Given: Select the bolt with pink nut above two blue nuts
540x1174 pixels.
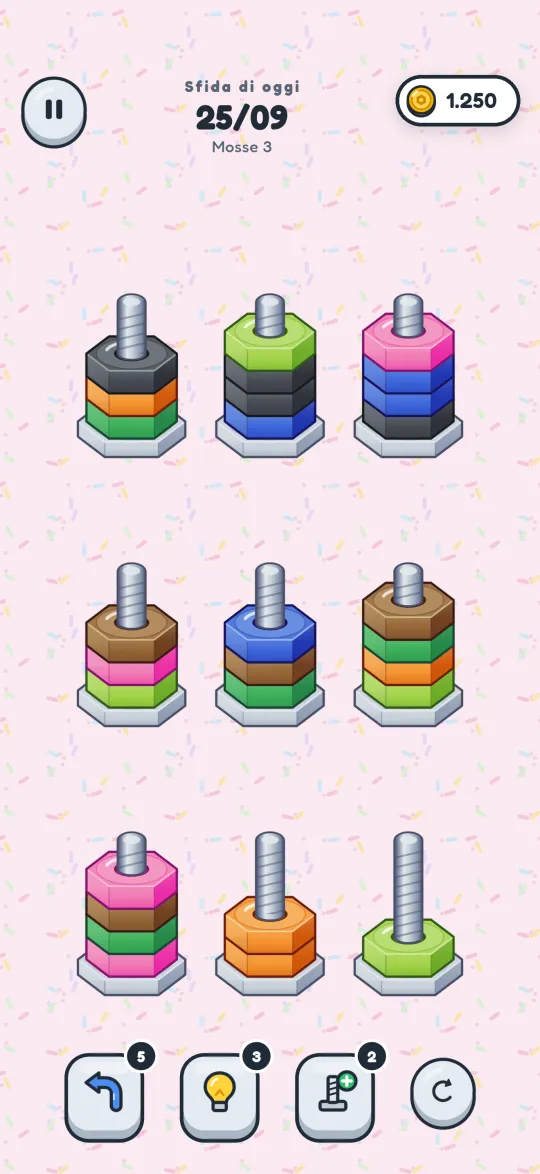Looking at the screenshot, I should tap(408, 376).
